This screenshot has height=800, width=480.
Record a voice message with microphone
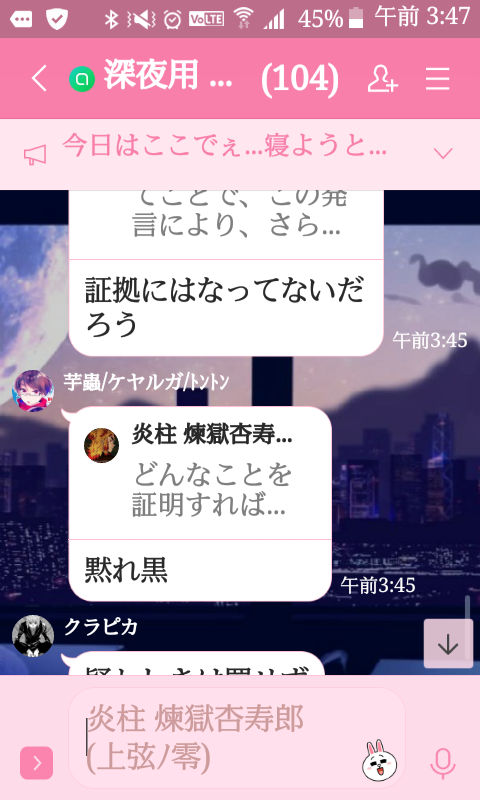(442, 763)
